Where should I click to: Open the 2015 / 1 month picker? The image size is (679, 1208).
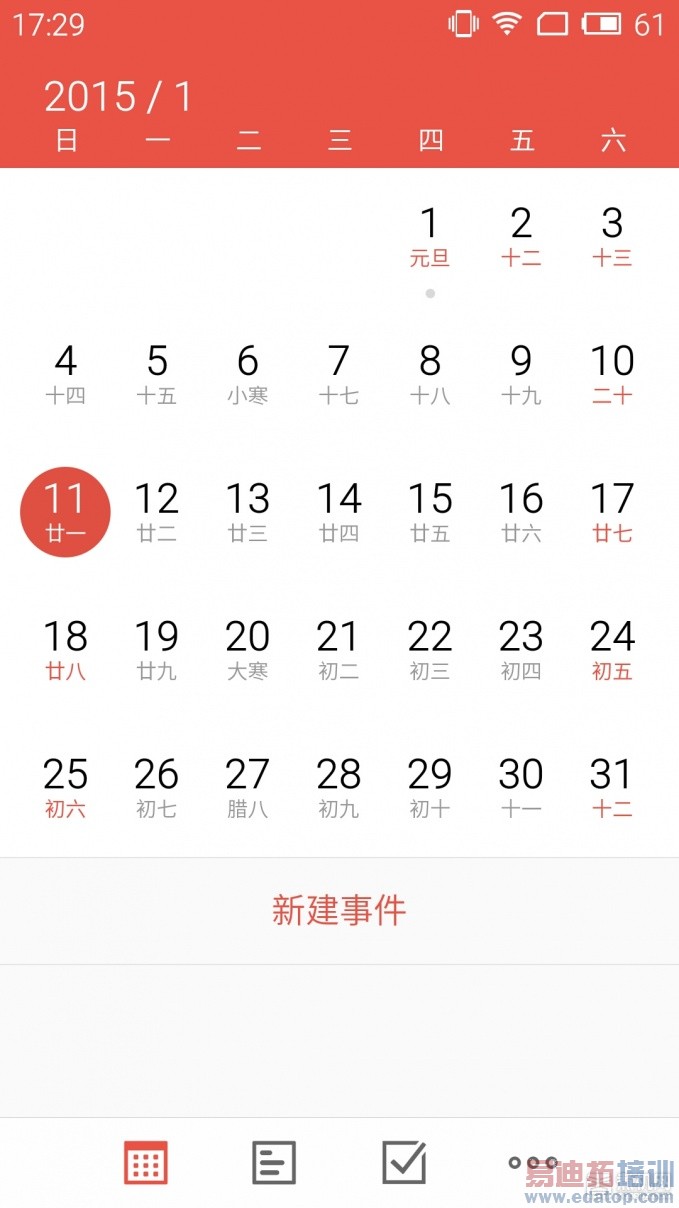(x=118, y=97)
